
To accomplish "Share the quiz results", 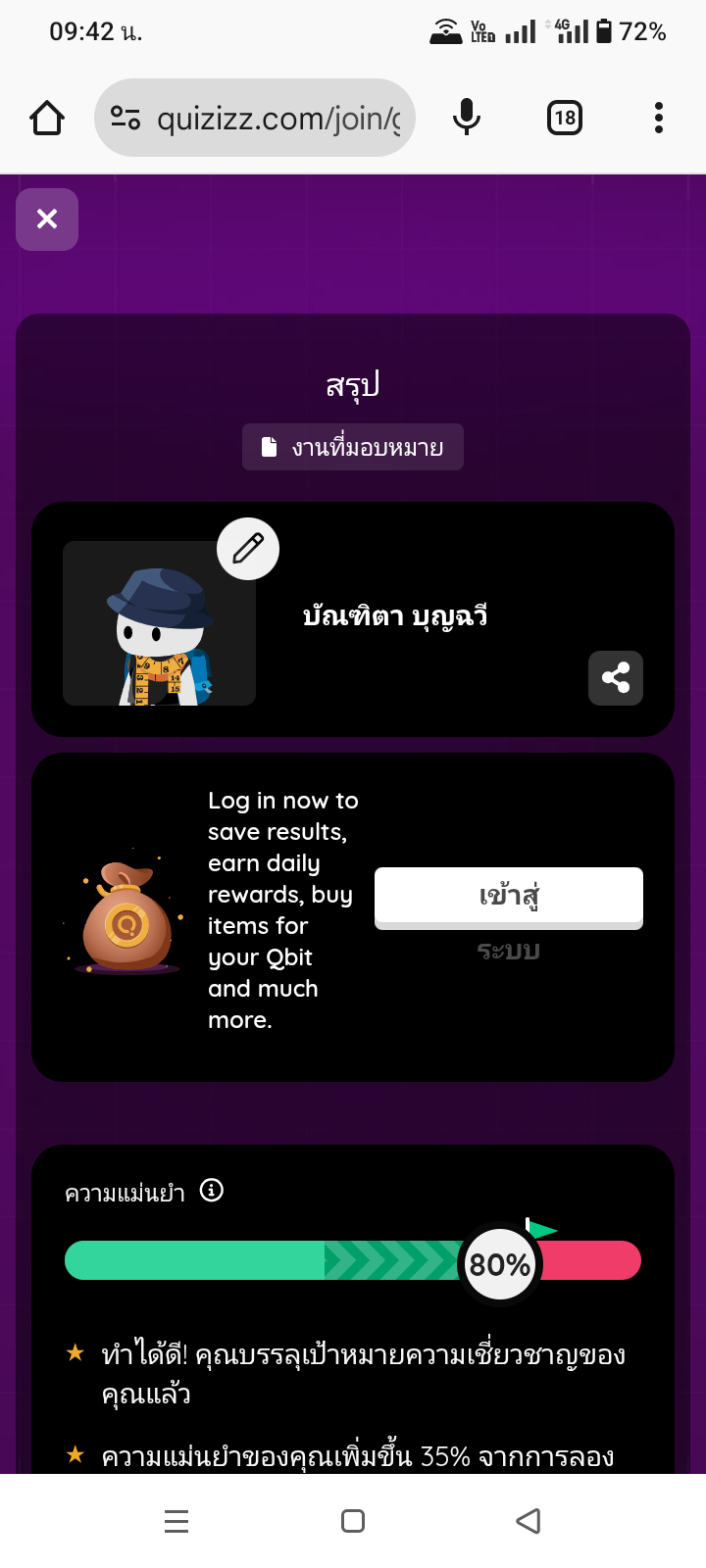I will pos(616,678).
